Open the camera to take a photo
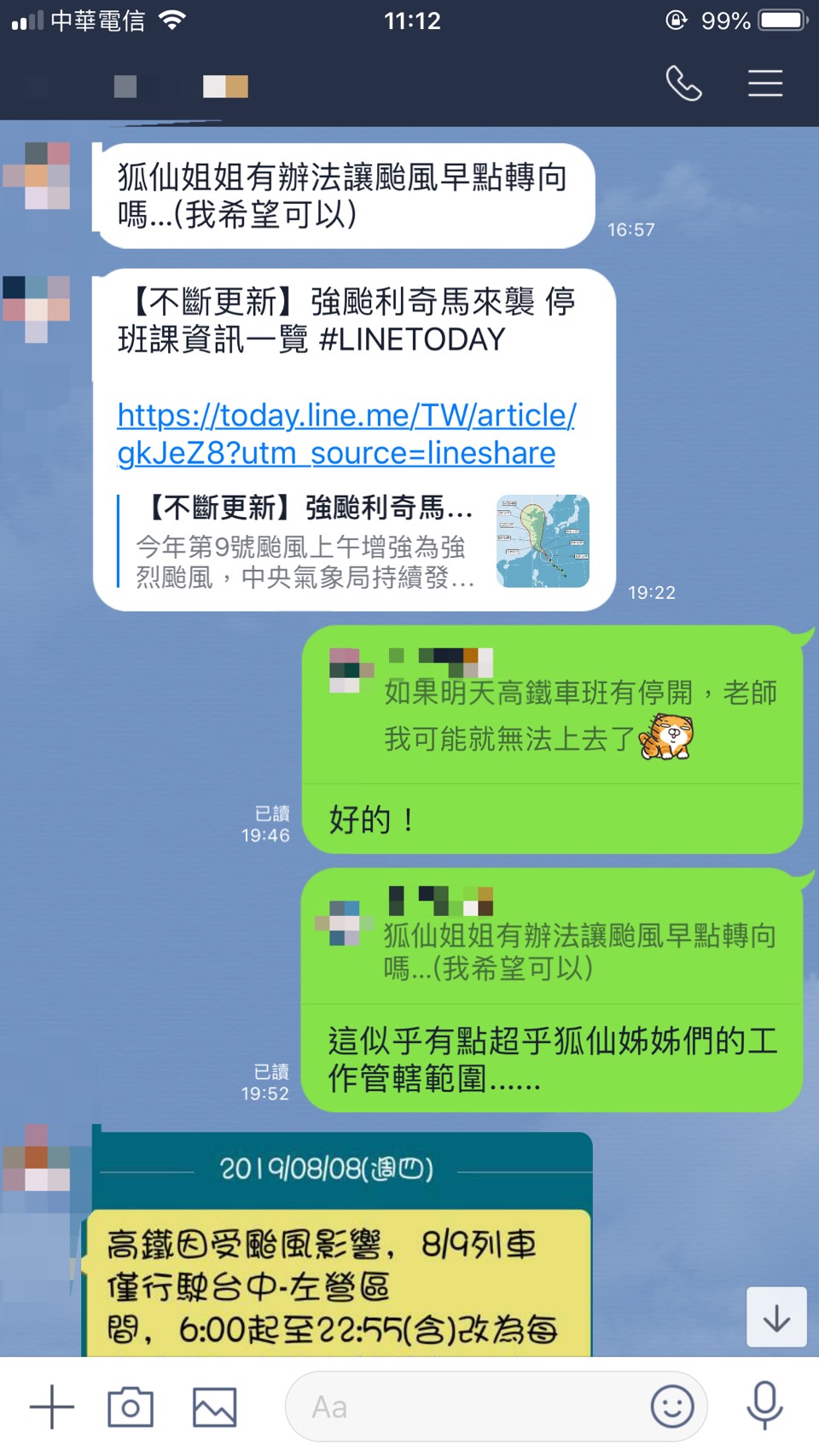This screenshot has width=819, height=1456. tap(131, 1407)
